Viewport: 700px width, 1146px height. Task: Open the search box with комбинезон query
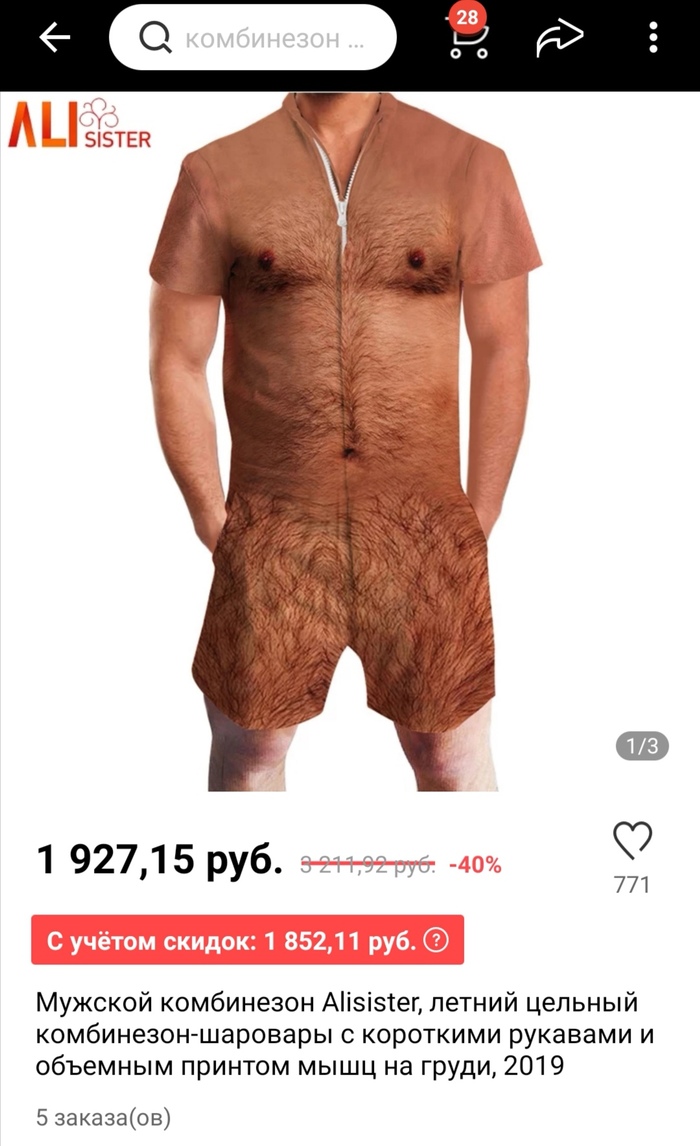click(x=252, y=38)
